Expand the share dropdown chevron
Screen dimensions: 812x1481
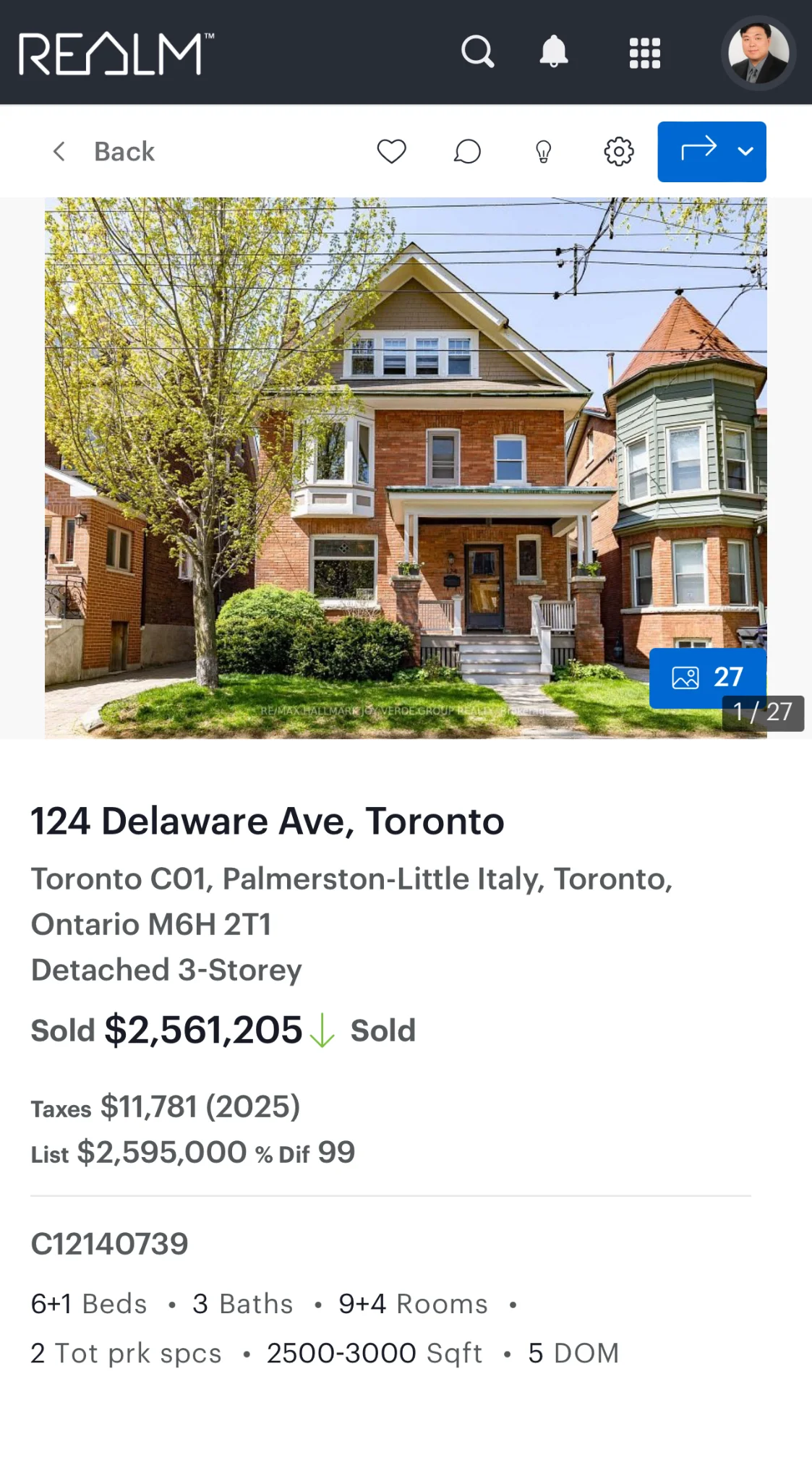coord(745,151)
